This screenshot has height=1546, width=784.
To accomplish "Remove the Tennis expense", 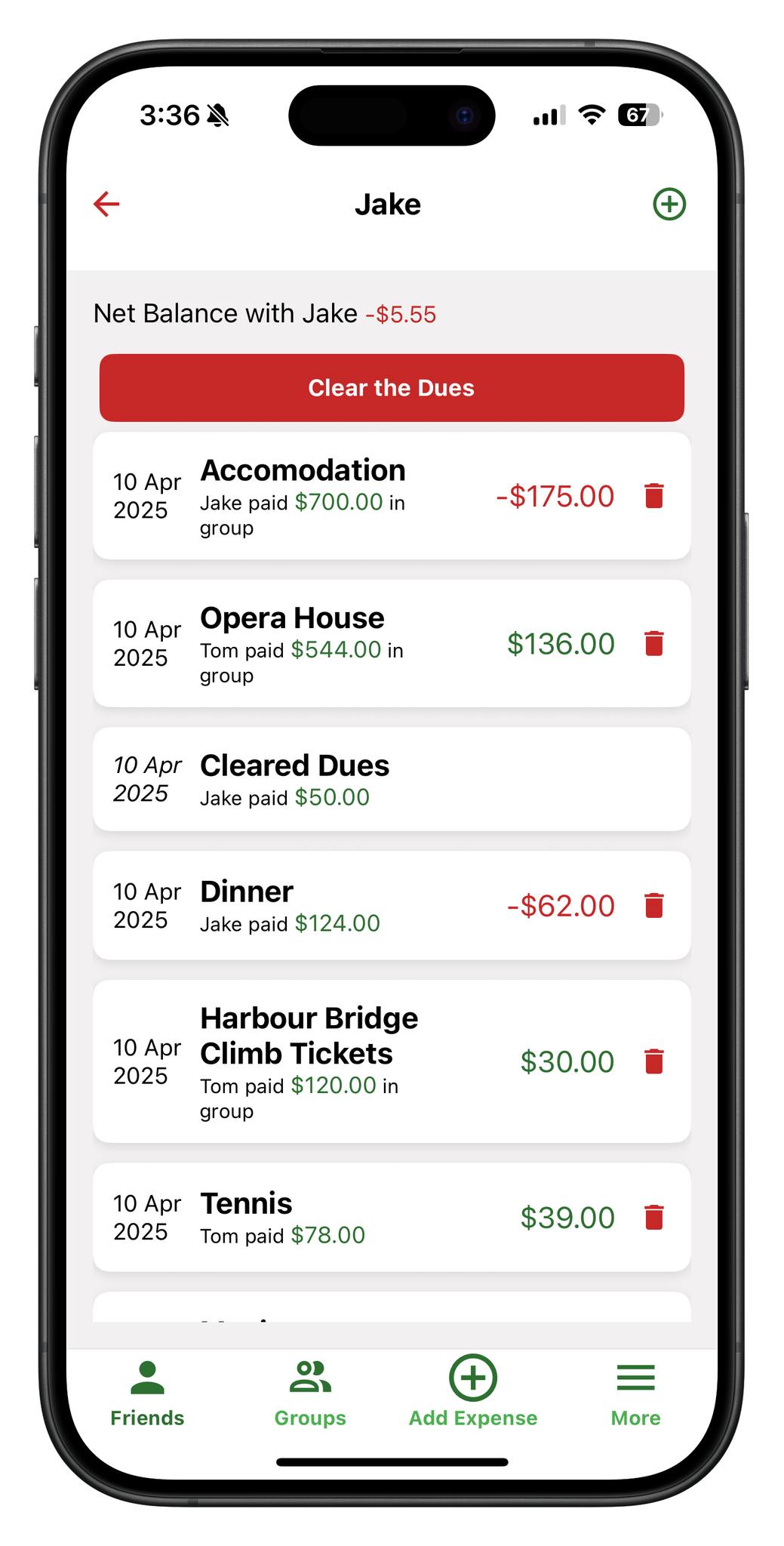I will tap(654, 1218).
